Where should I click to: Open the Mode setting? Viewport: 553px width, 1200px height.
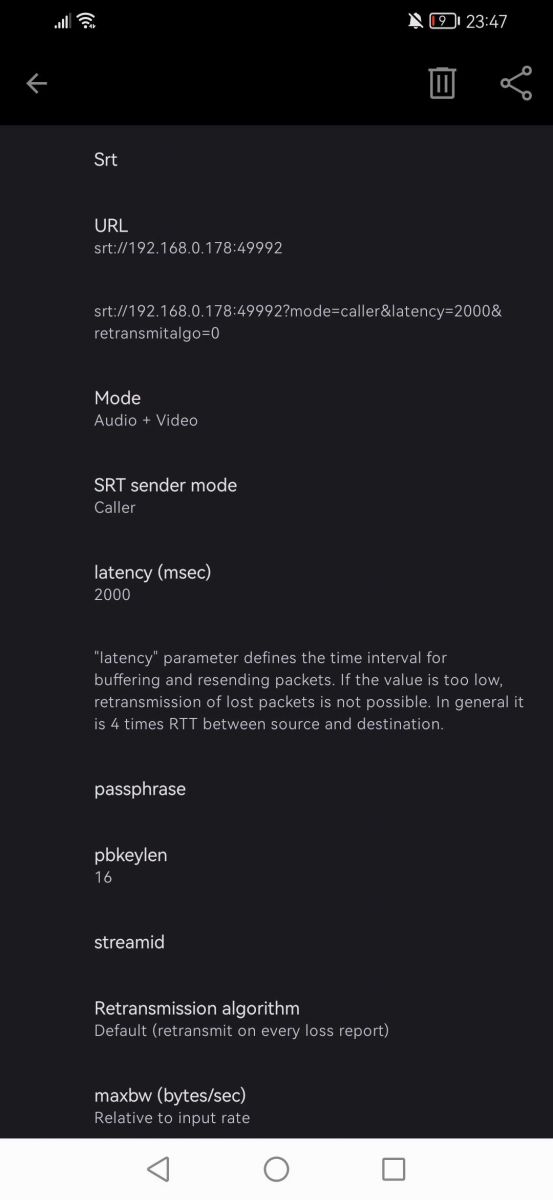[x=276, y=408]
